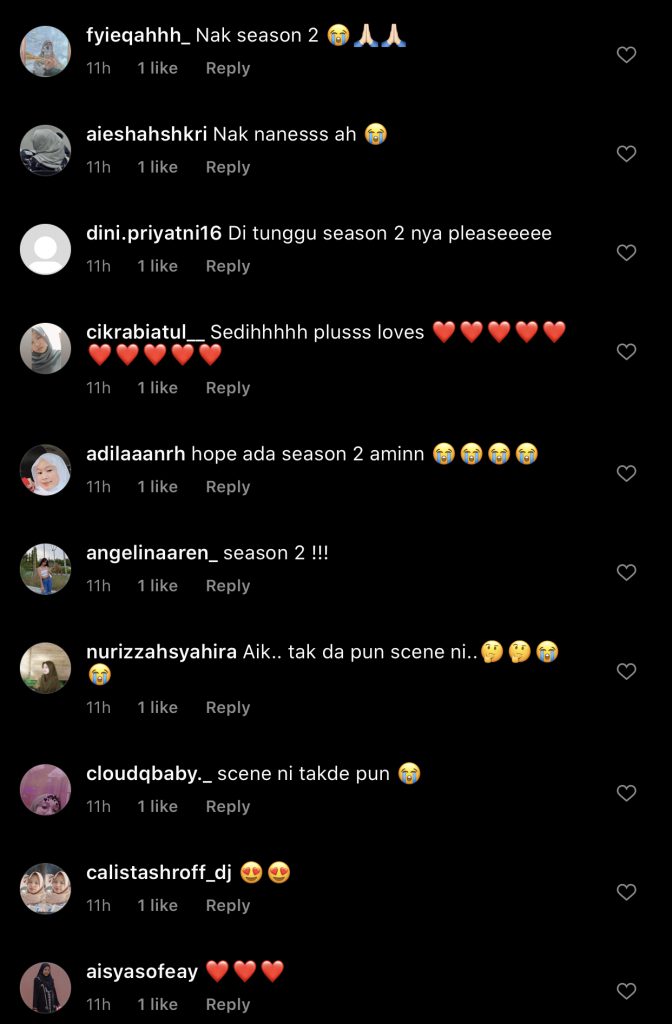Like the comment by fyieqahhh_

point(626,55)
